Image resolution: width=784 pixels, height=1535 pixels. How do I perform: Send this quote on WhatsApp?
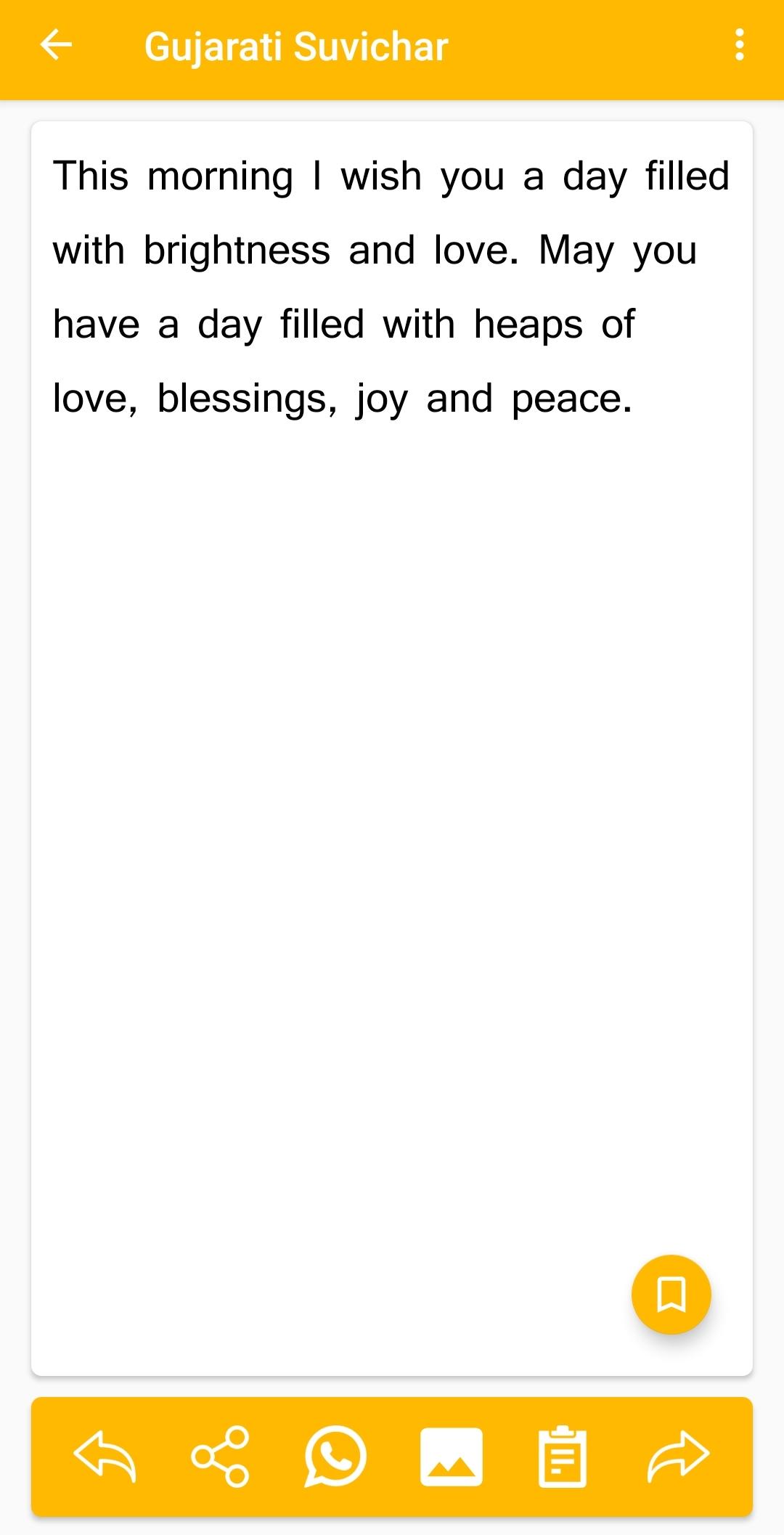click(x=335, y=1456)
